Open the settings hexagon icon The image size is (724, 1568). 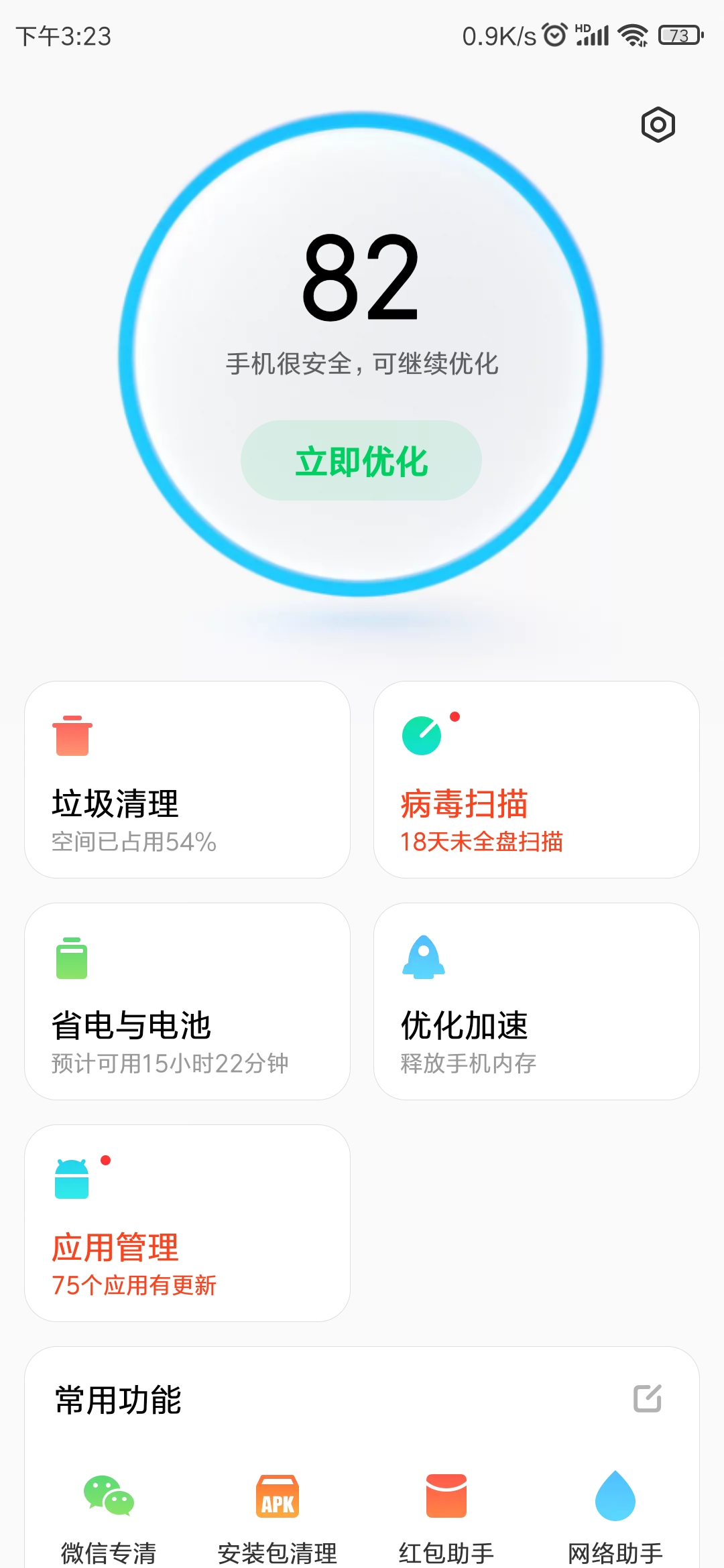[x=658, y=125]
